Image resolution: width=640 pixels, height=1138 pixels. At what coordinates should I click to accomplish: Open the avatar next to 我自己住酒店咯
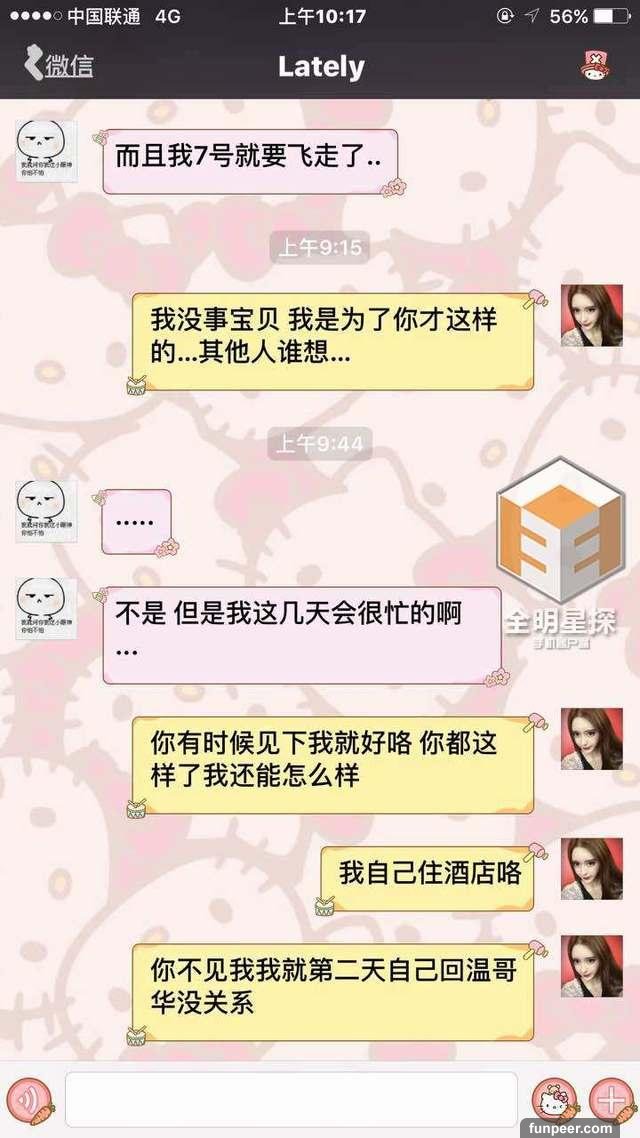pyautogui.click(x=591, y=868)
